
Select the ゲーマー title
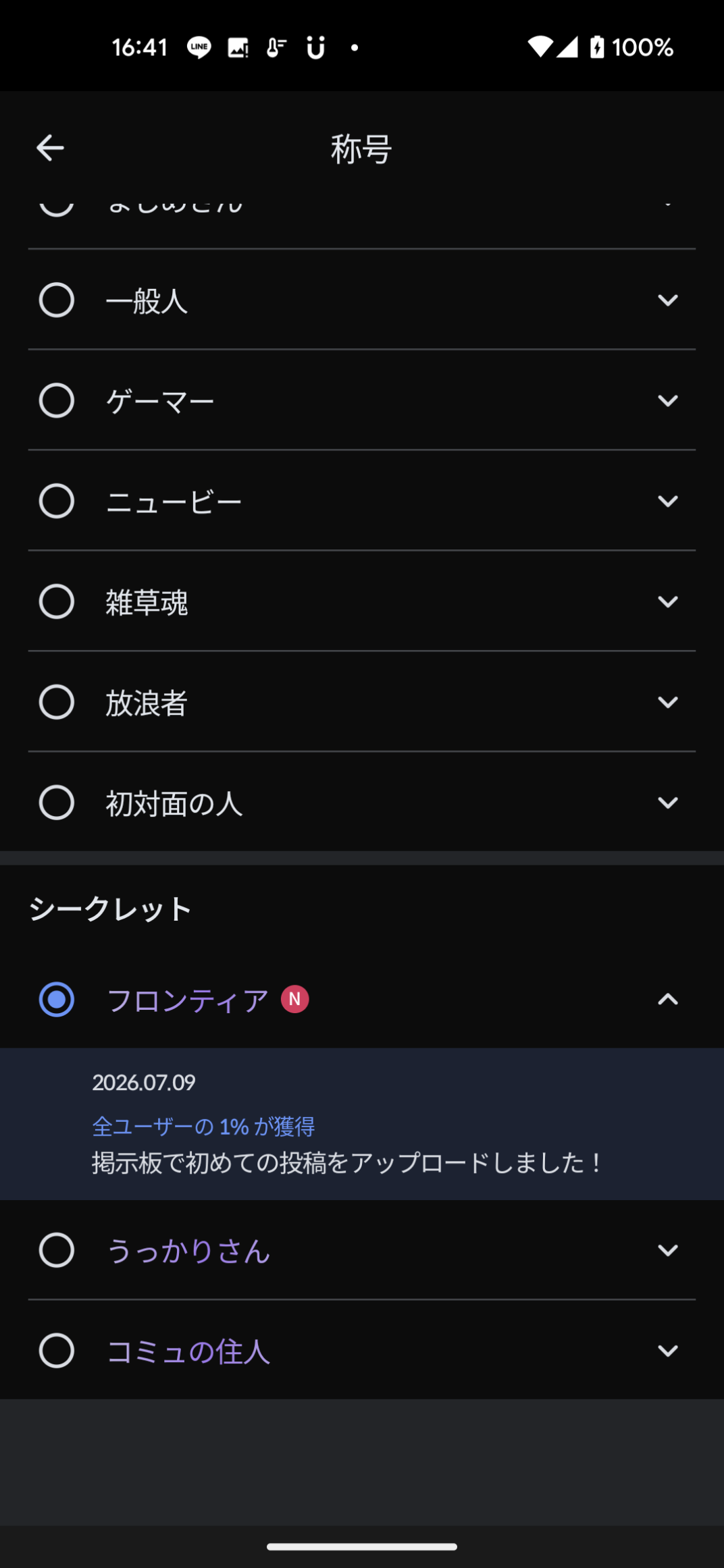57,400
